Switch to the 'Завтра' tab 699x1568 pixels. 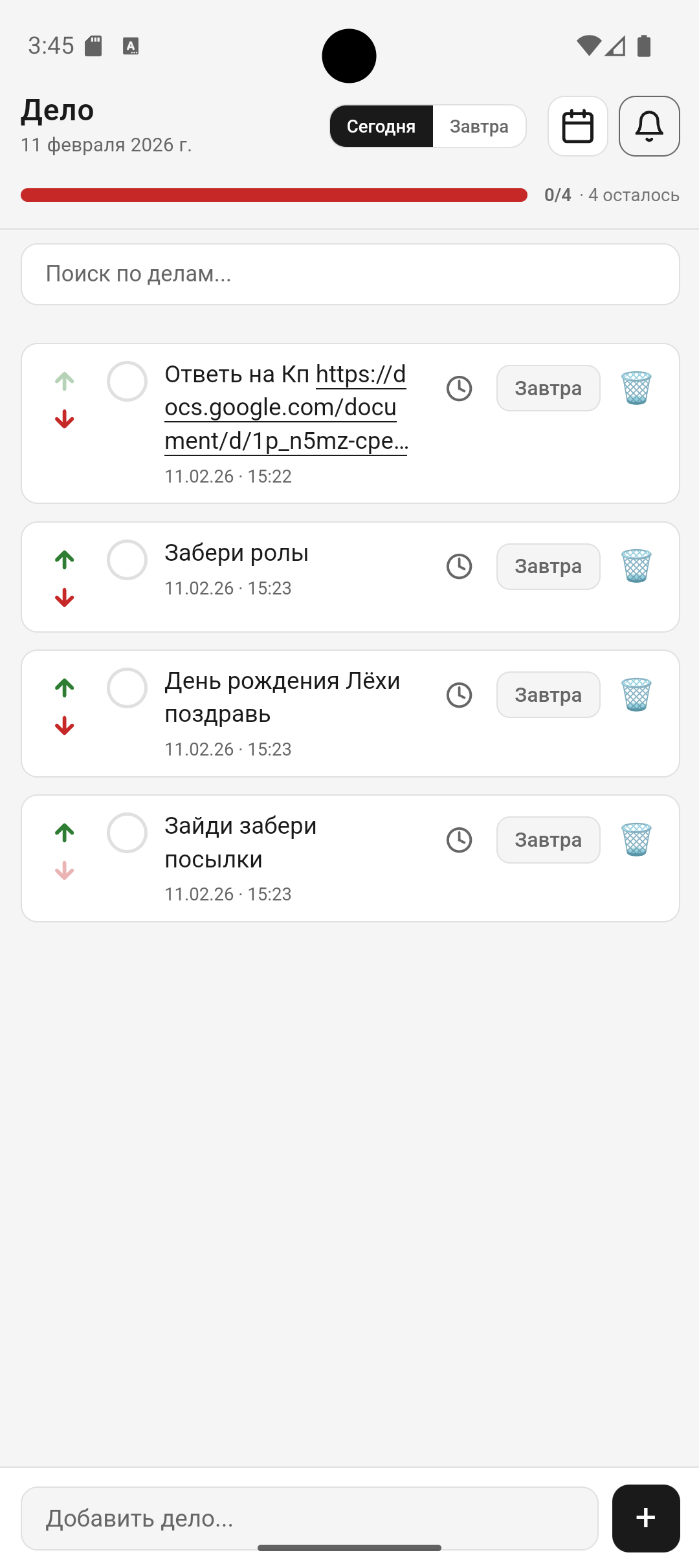click(x=479, y=126)
